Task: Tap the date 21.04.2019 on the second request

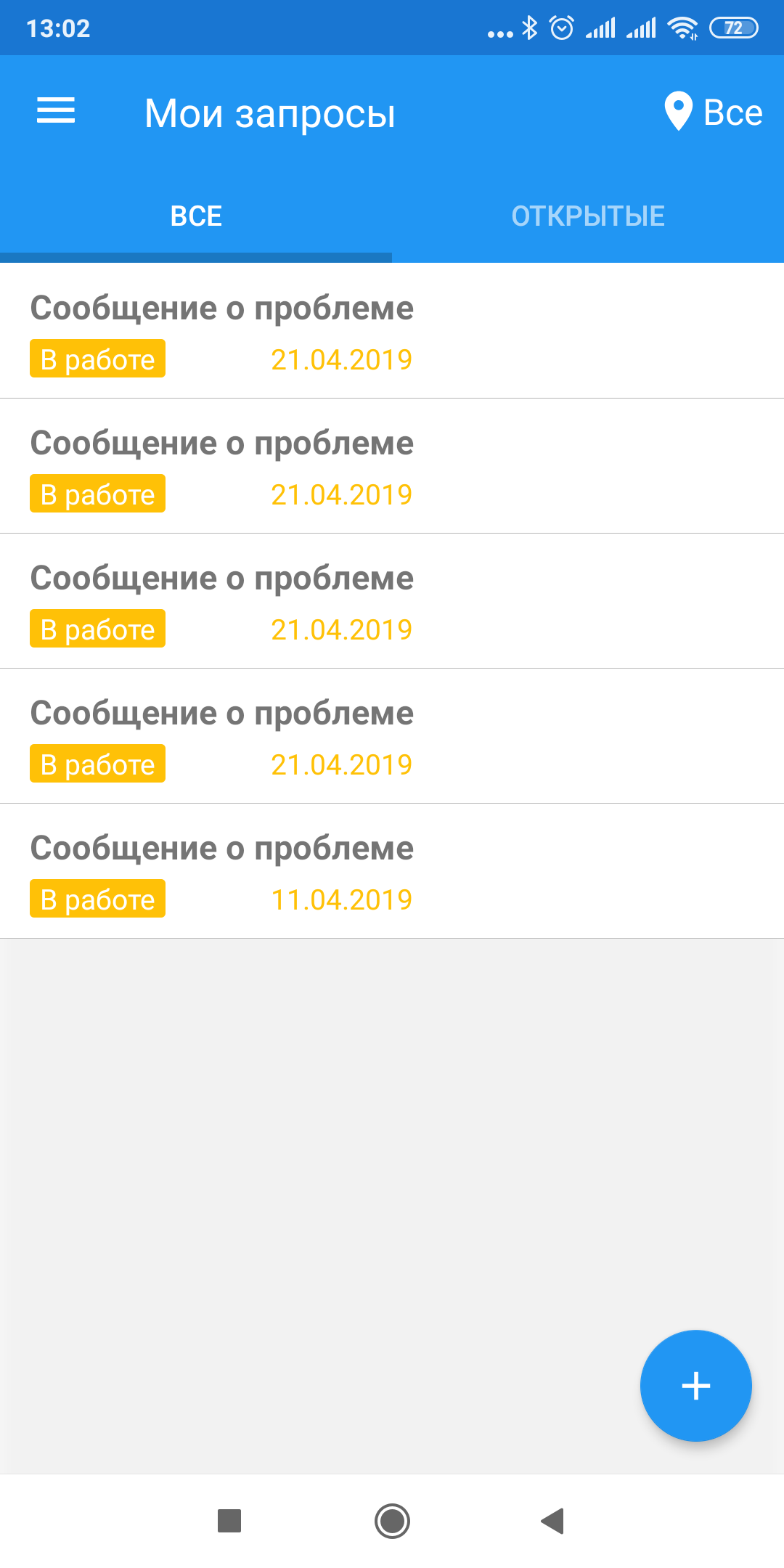Action: tap(342, 494)
